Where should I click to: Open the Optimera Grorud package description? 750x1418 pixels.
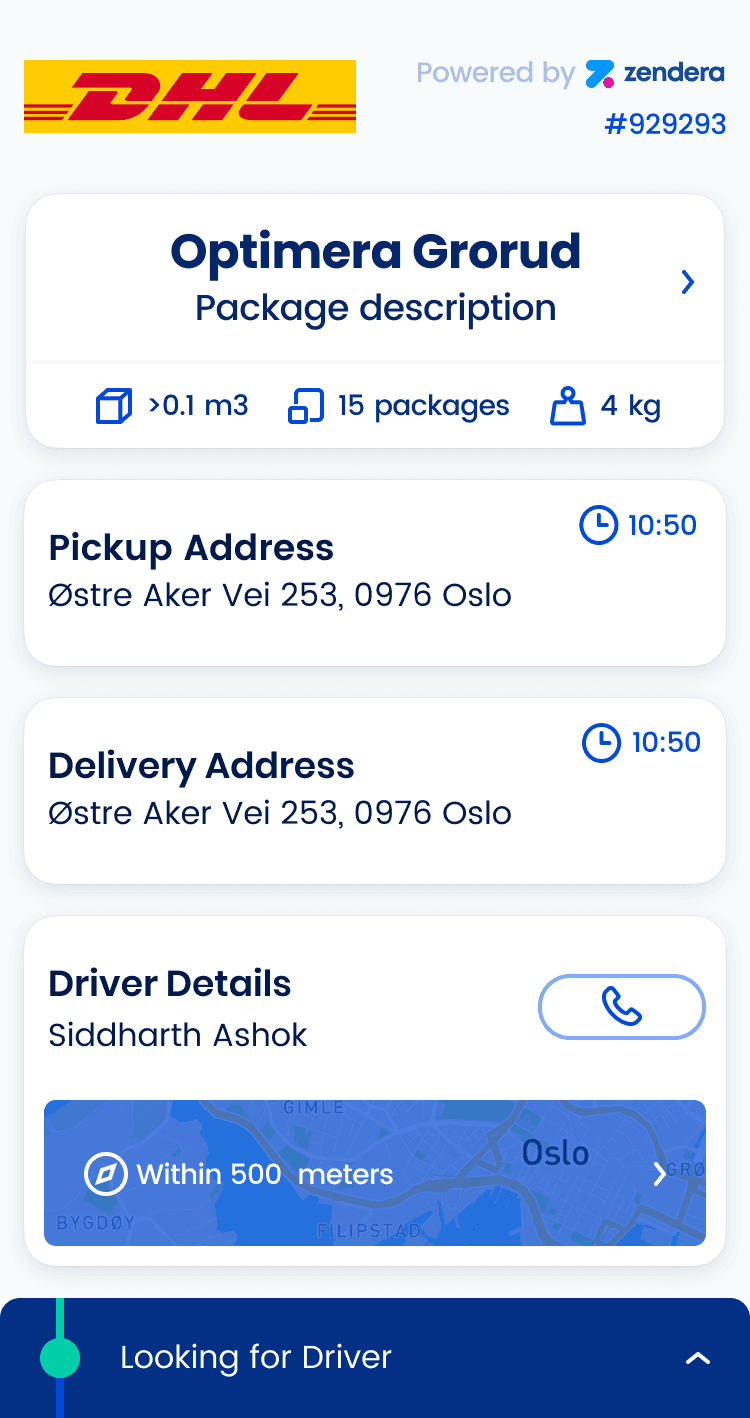[x=687, y=283]
